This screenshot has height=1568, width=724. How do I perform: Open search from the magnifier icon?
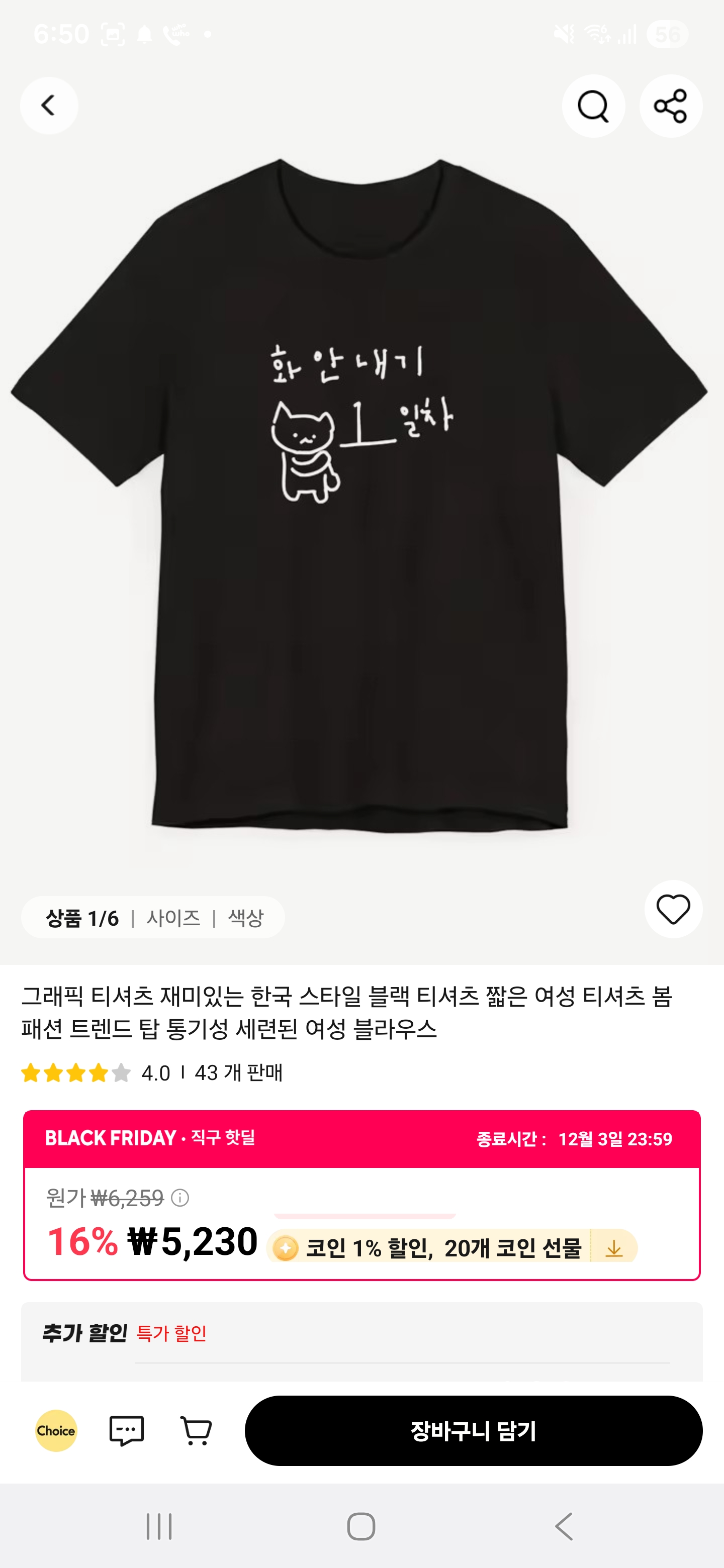click(x=593, y=106)
